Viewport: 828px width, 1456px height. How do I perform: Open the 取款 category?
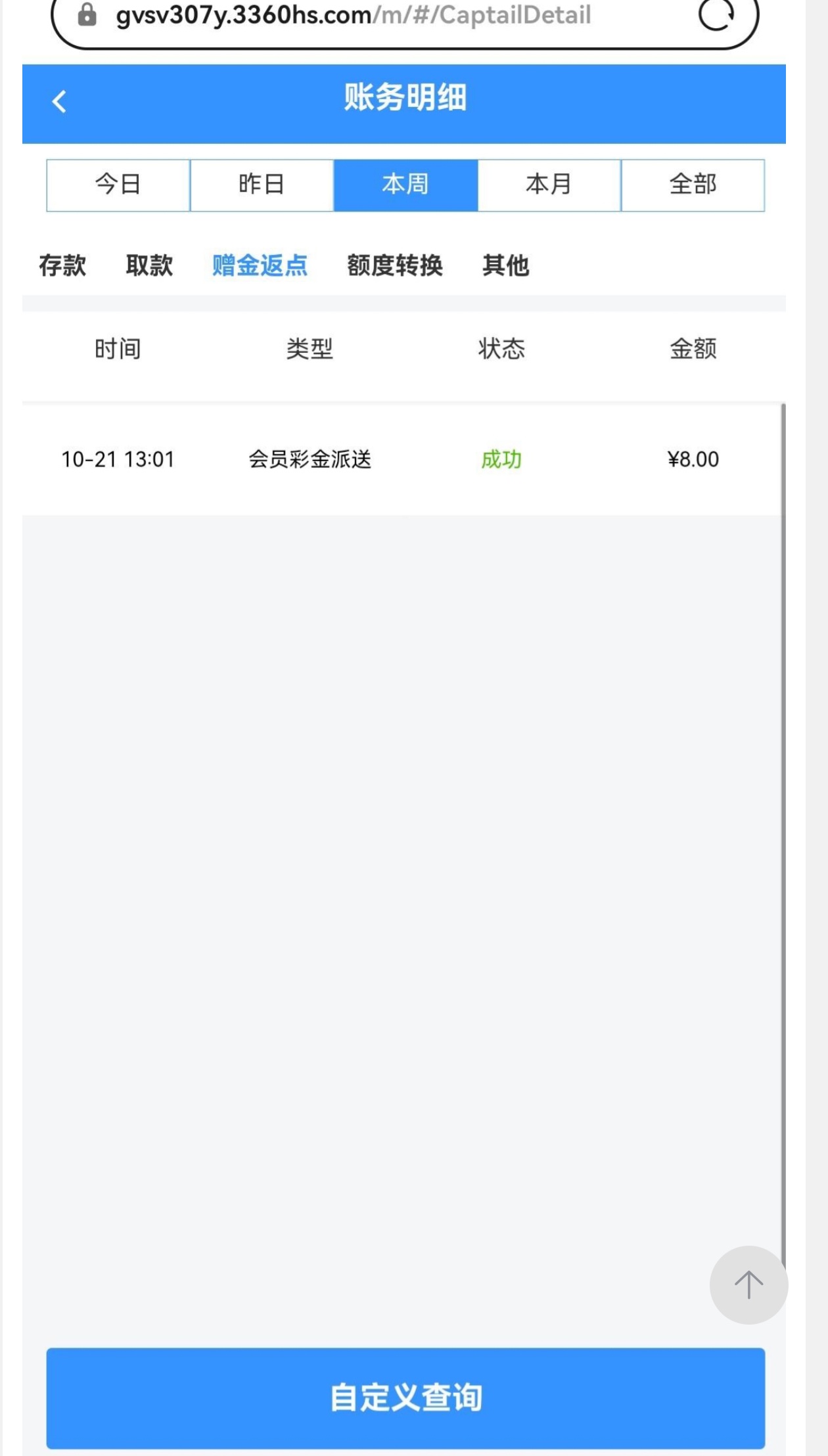pos(149,265)
